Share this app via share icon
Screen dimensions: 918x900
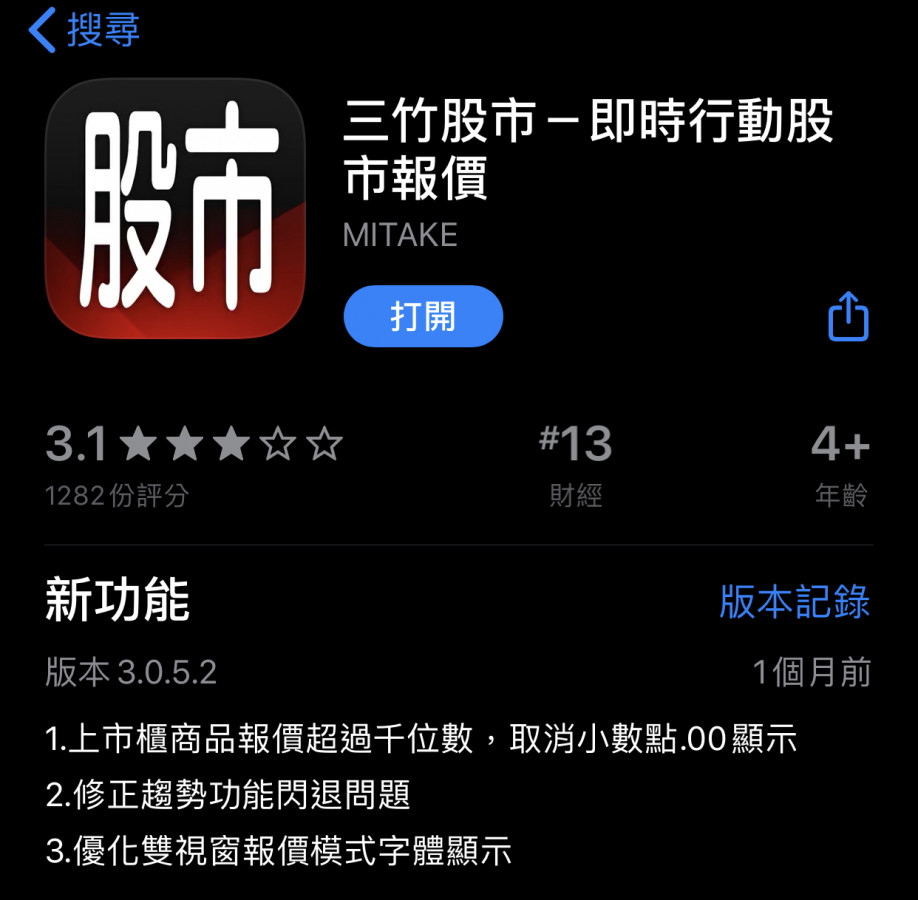848,317
